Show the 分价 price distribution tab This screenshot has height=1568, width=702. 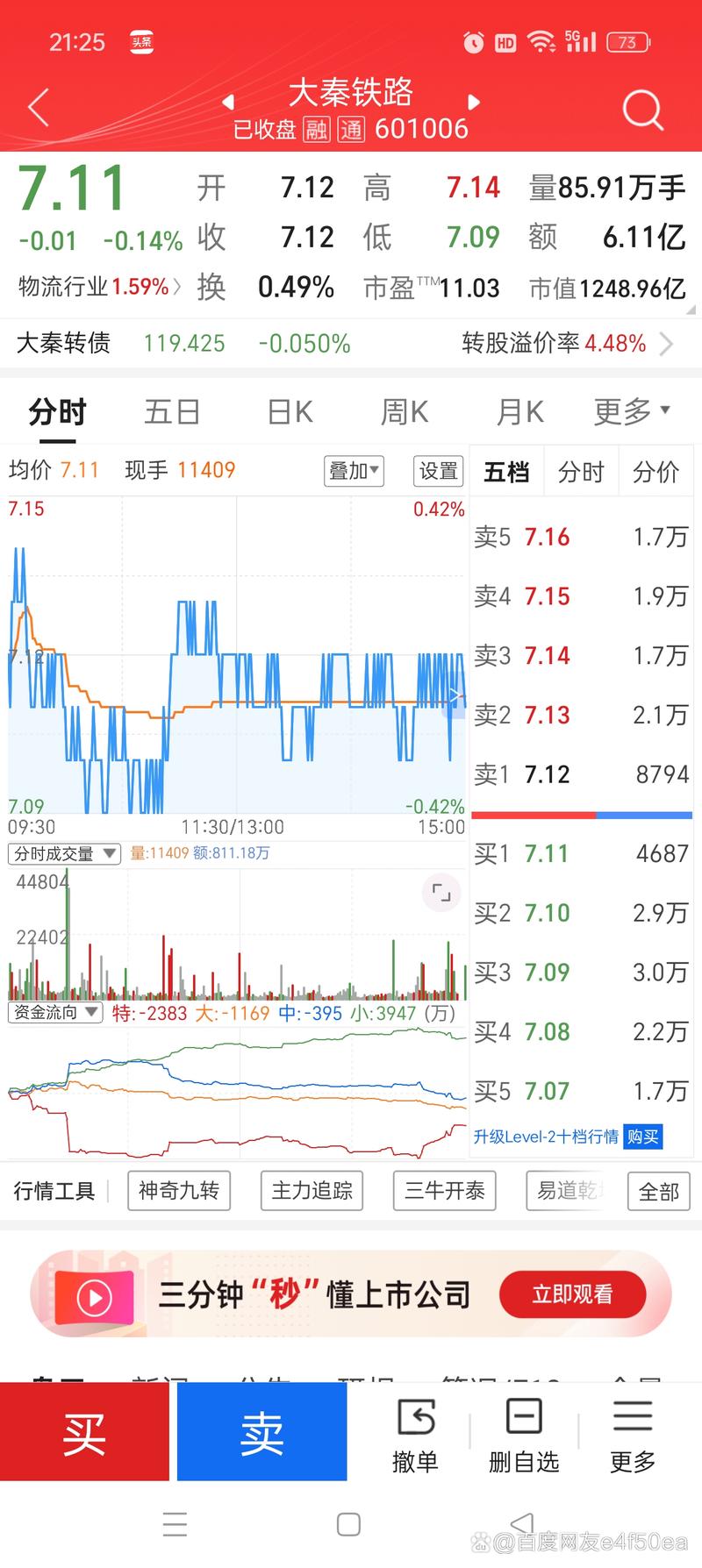coord(655,473)
